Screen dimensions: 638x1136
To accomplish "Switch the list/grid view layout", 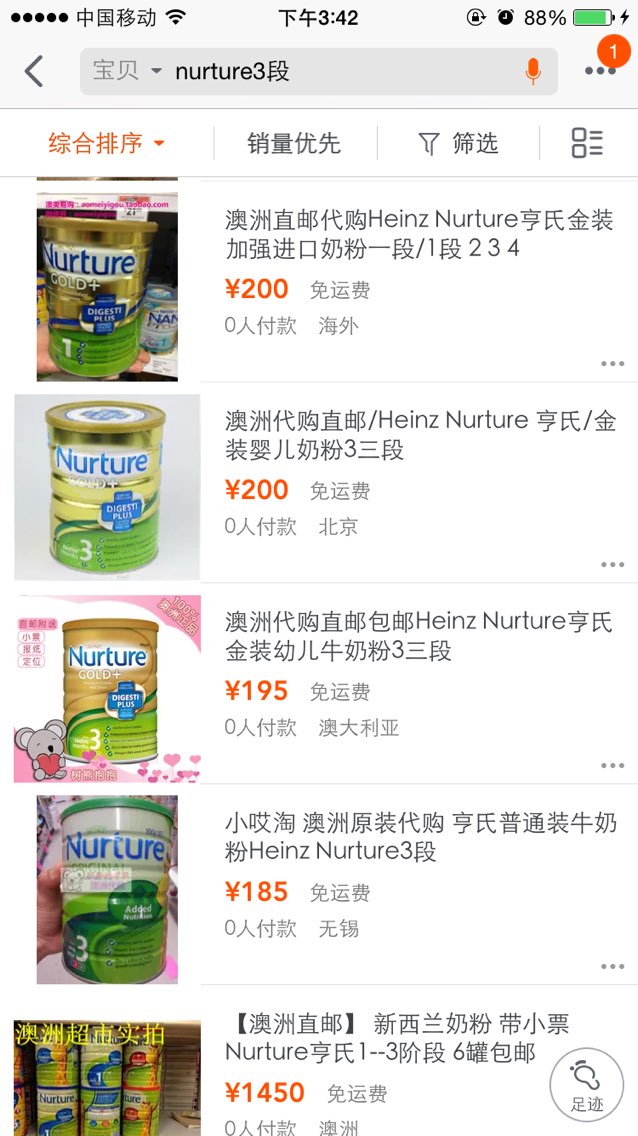I will (x=587, y=143).
